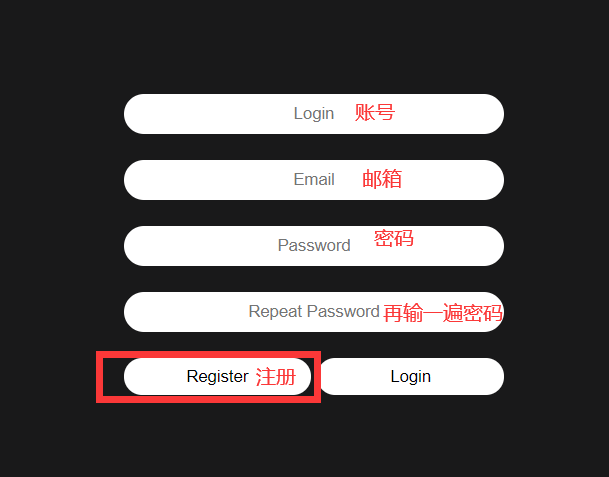Screen dimensions: 609x477
Task: Focus the Email input field
Action: pos(313,180)
